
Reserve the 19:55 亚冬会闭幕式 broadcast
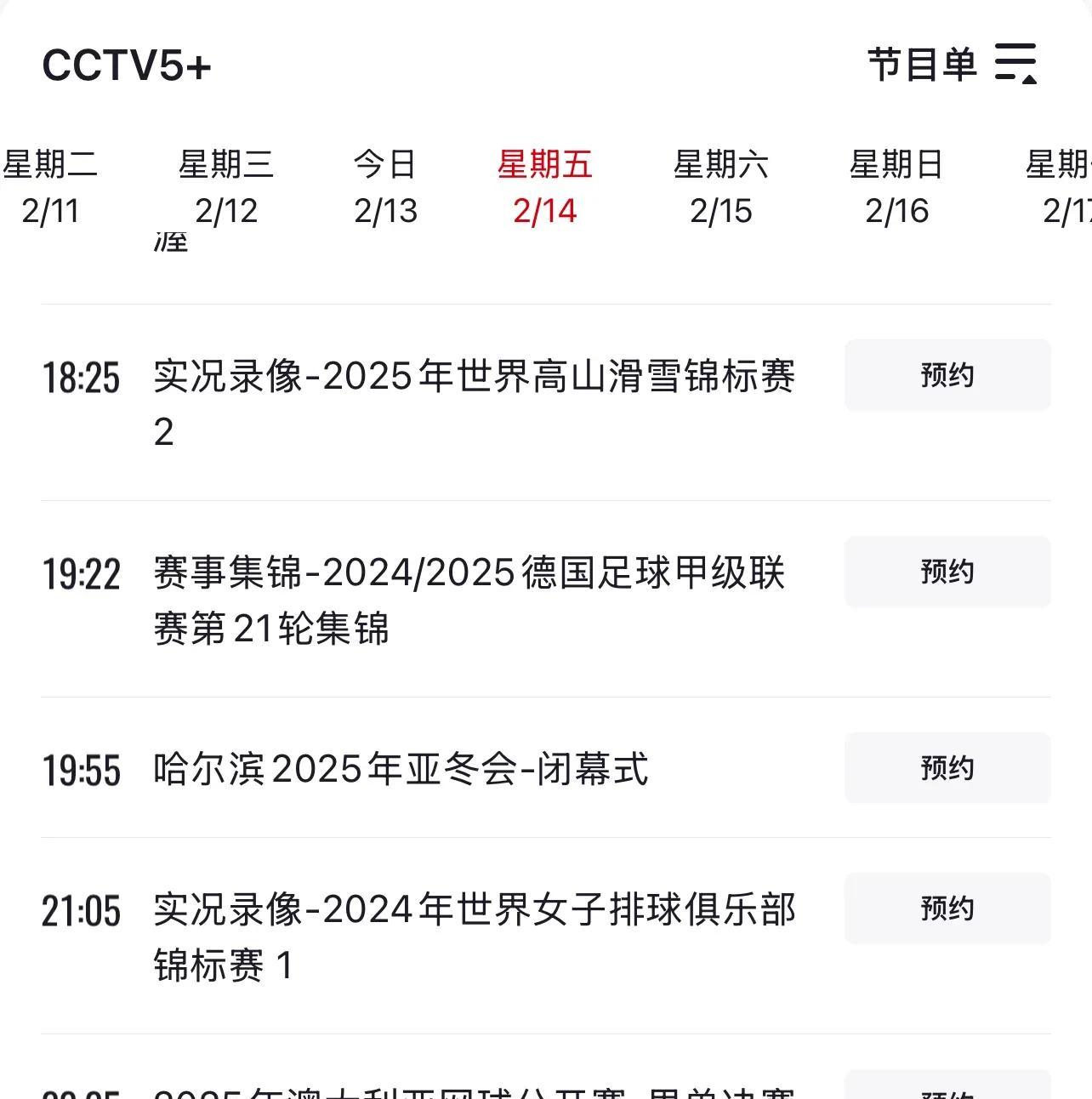coord(947,768)
